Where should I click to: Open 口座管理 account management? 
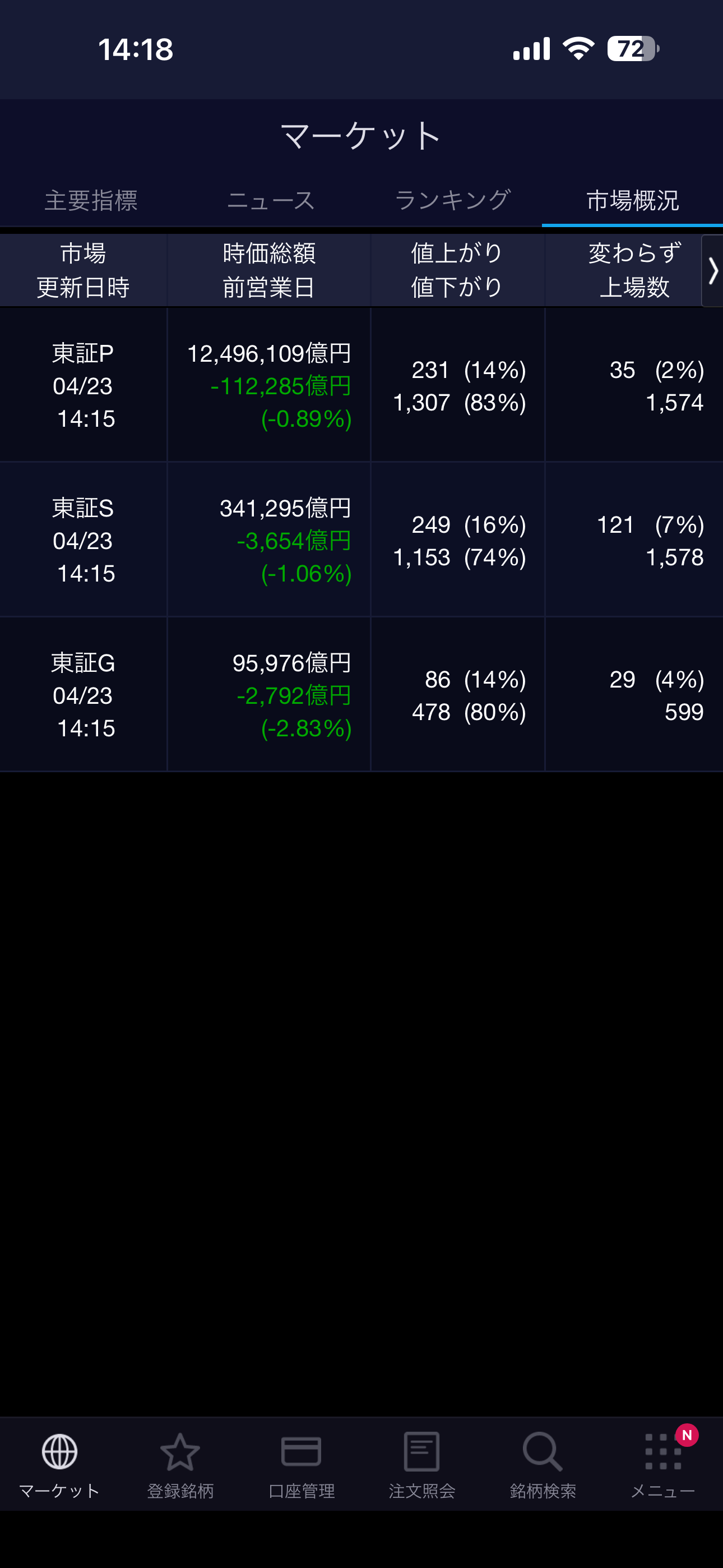tap(302, 1464)
